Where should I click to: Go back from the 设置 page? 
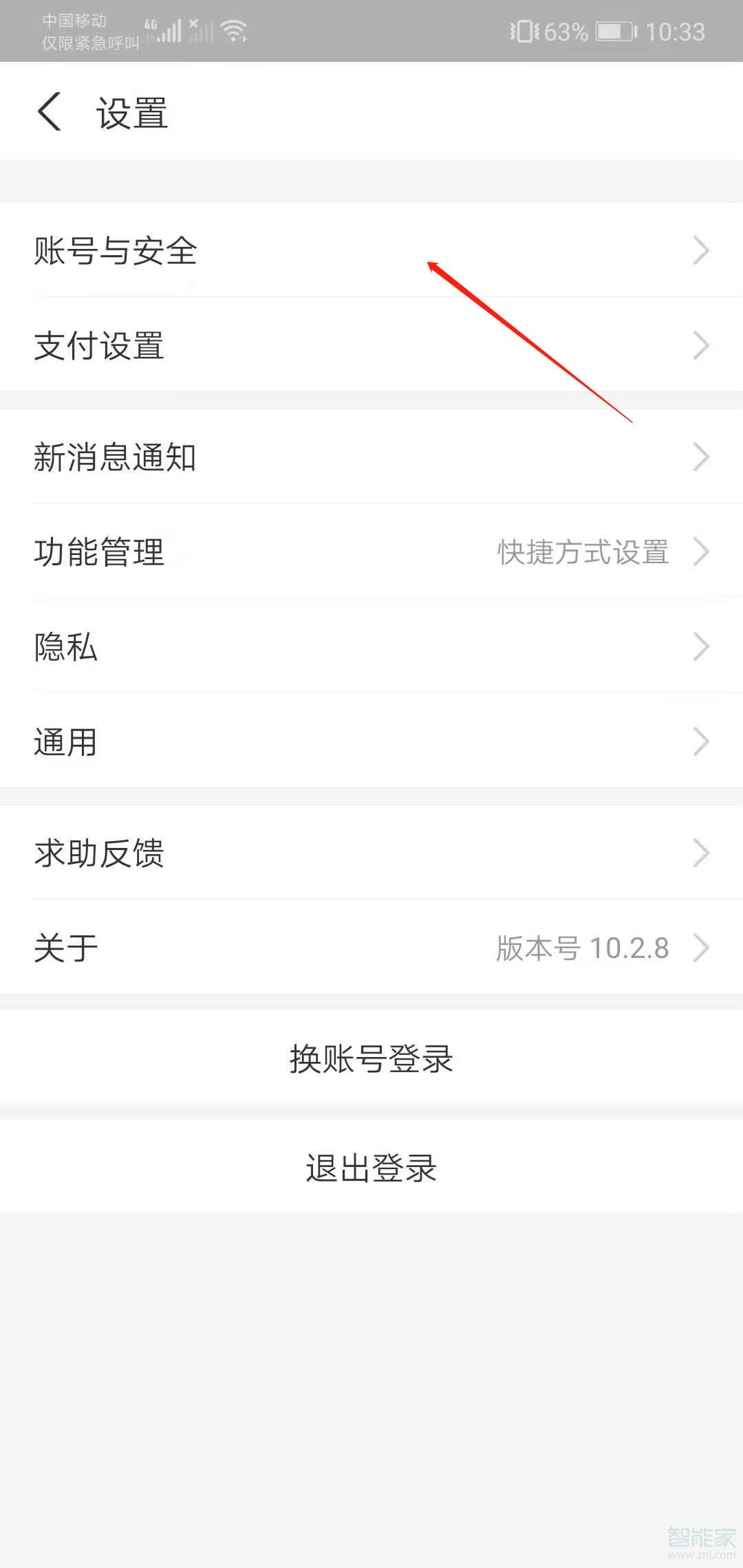(x=50, y=112)
